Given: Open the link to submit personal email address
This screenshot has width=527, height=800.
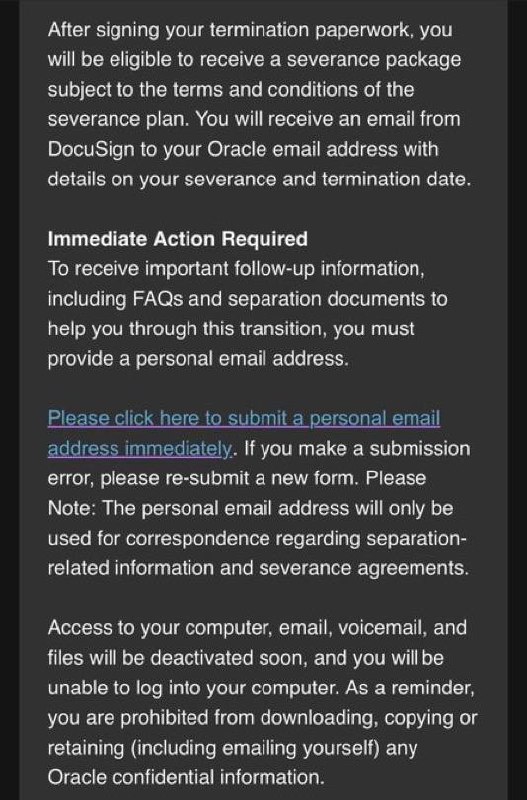Looking at the screenshot, I should tap(244, 419).
